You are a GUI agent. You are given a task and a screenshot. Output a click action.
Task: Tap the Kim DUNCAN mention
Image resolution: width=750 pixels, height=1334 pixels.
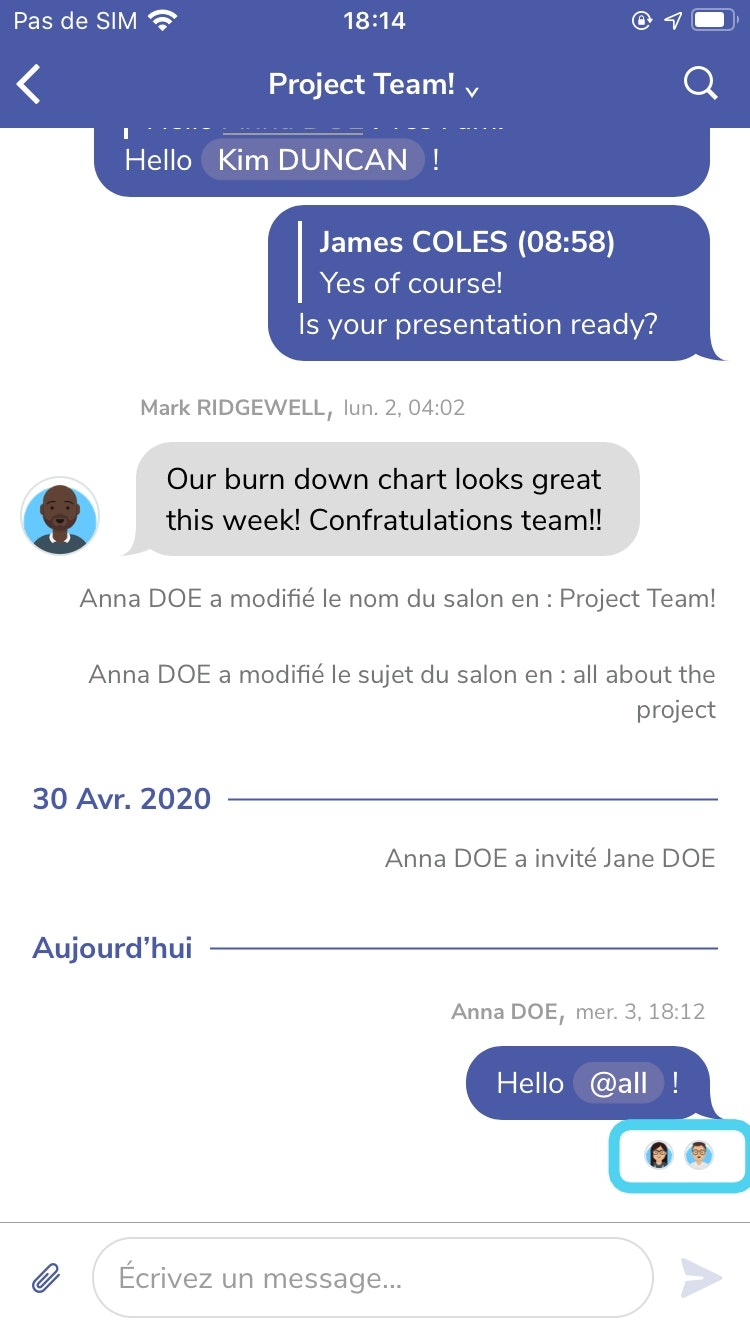[313, 160]
